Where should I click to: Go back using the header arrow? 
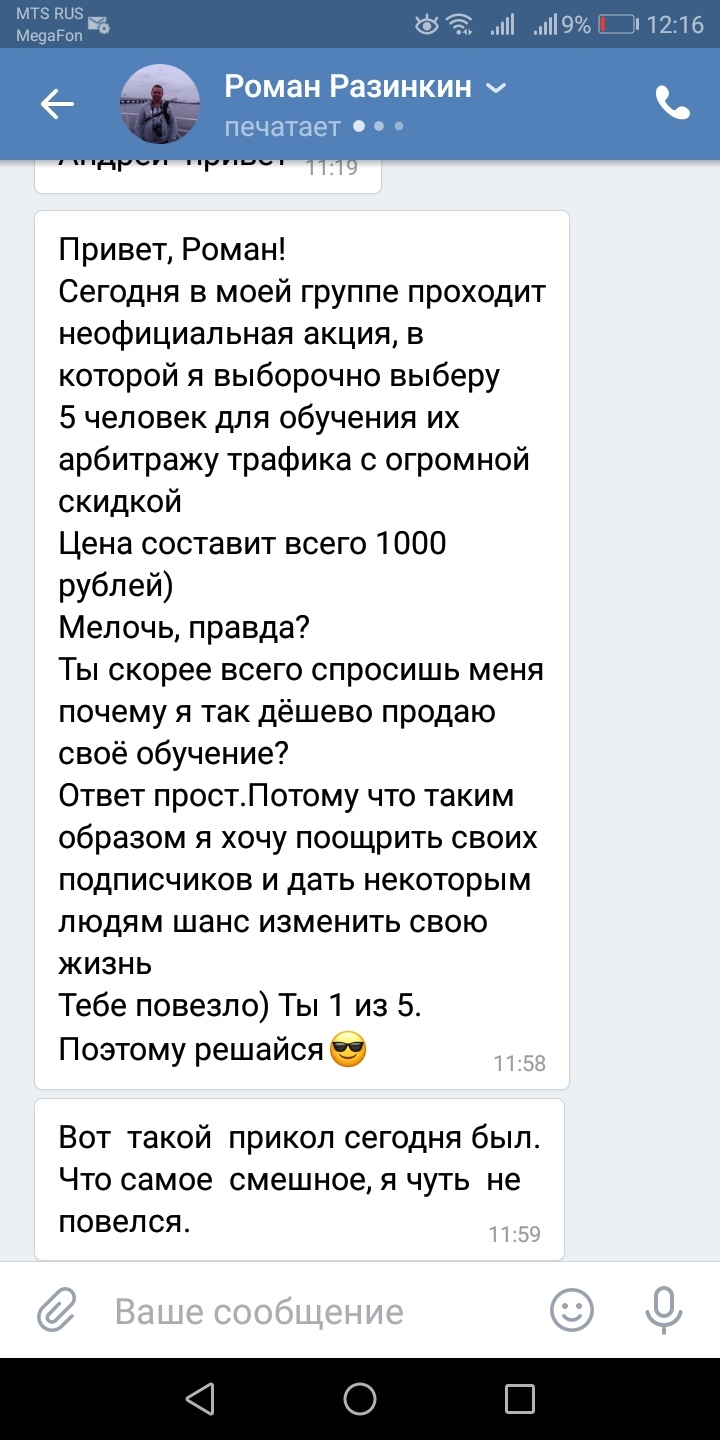click(x=57, y=104)
